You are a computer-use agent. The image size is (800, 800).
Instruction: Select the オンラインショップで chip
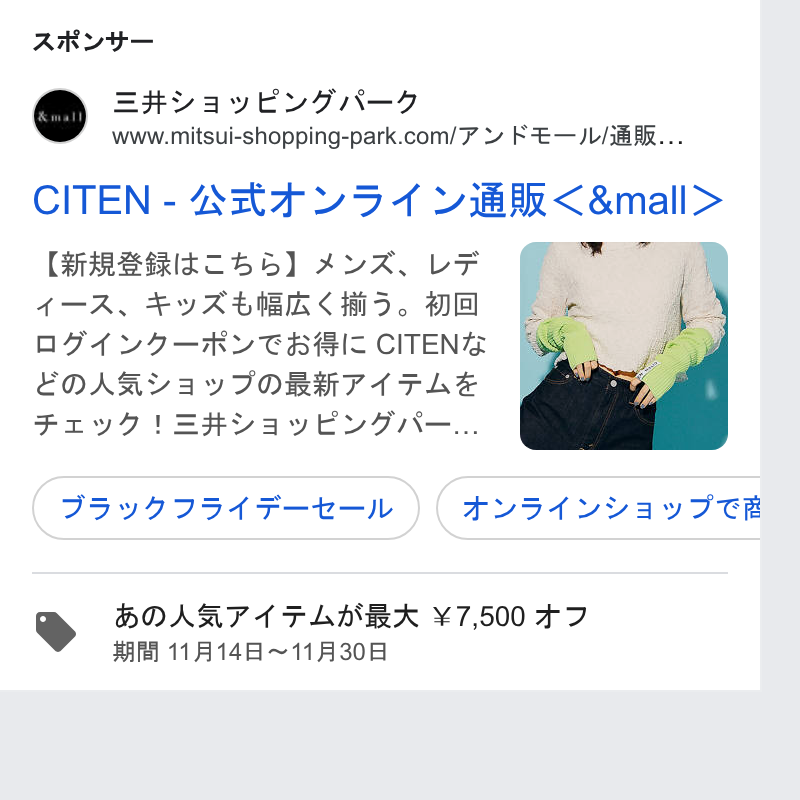pos(598,508)
